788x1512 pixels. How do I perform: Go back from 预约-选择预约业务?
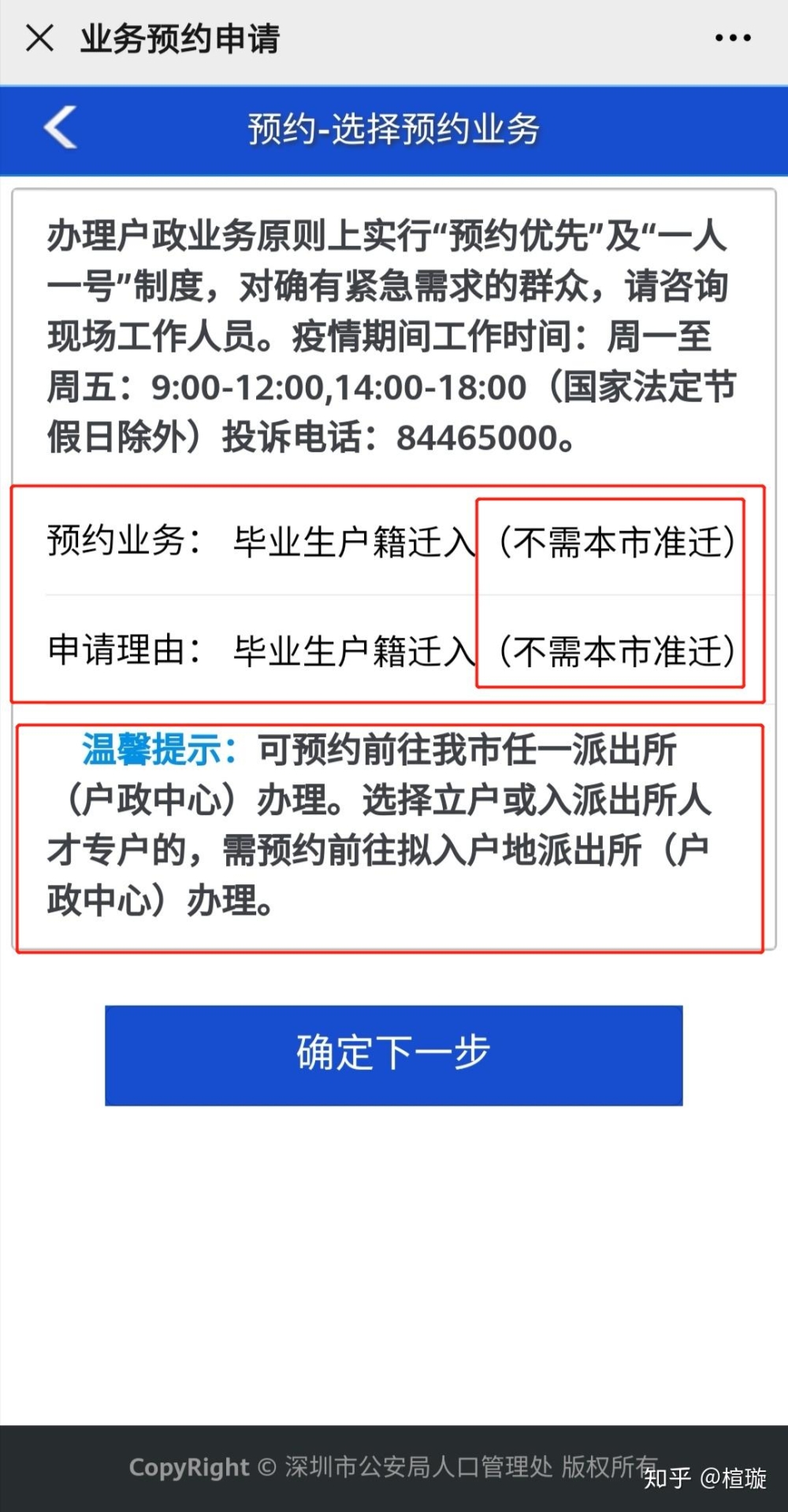coord(61,128)
